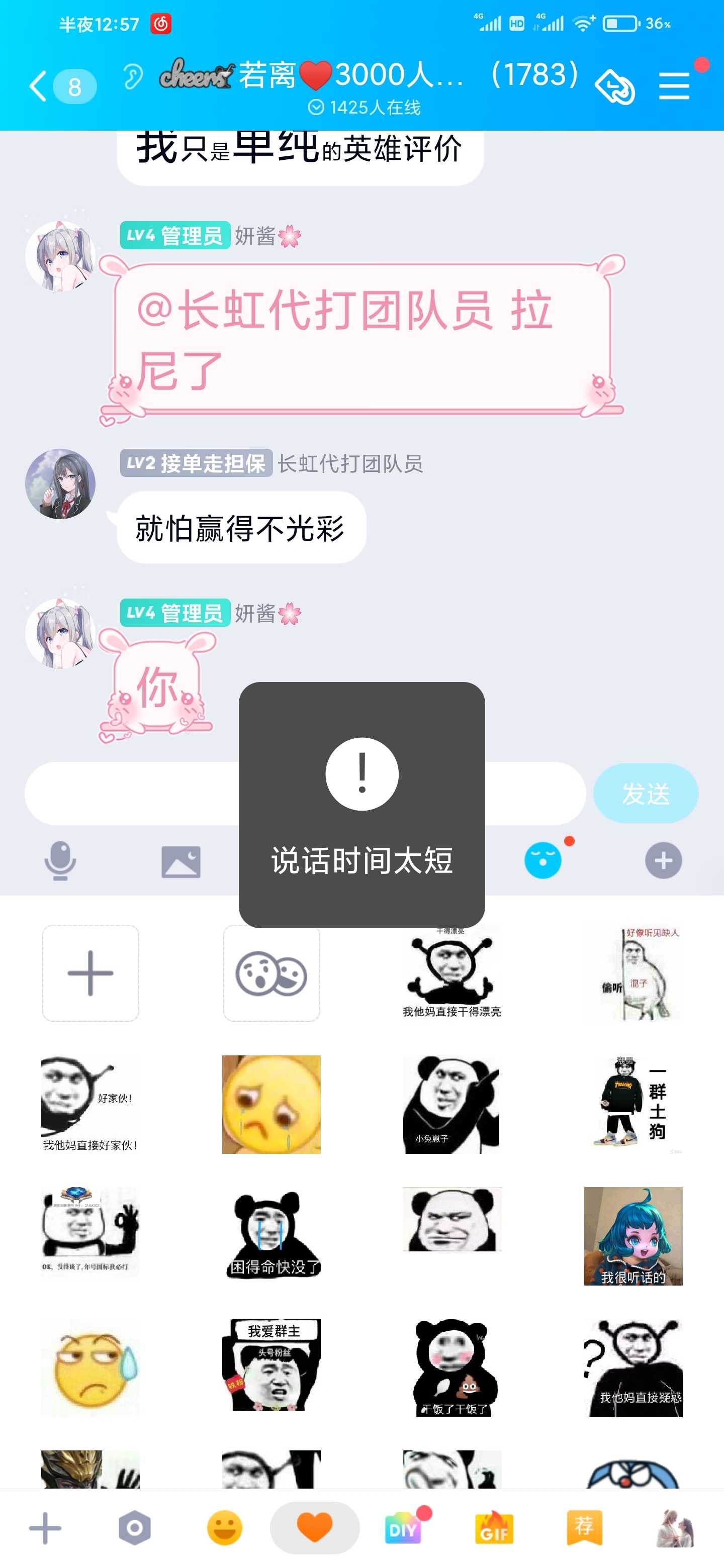Tap the blue emoji face icon

[x=542, y=861]
